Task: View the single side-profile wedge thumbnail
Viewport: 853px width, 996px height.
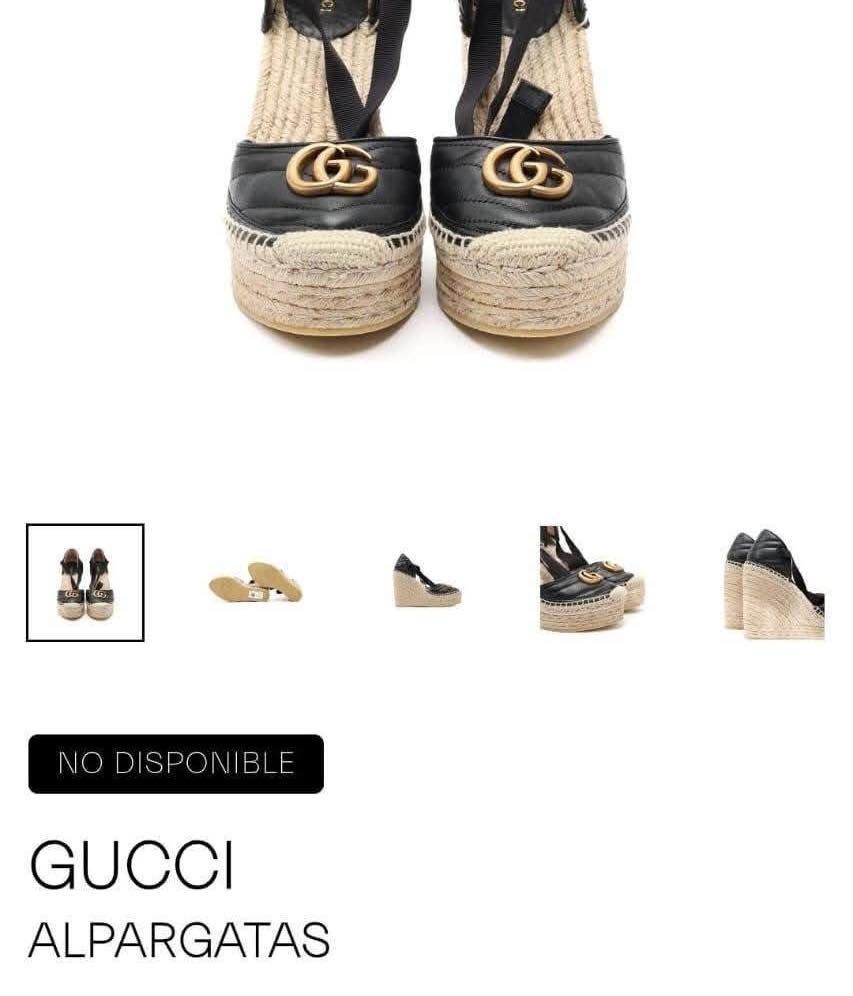Action: (x=427, y=582)
